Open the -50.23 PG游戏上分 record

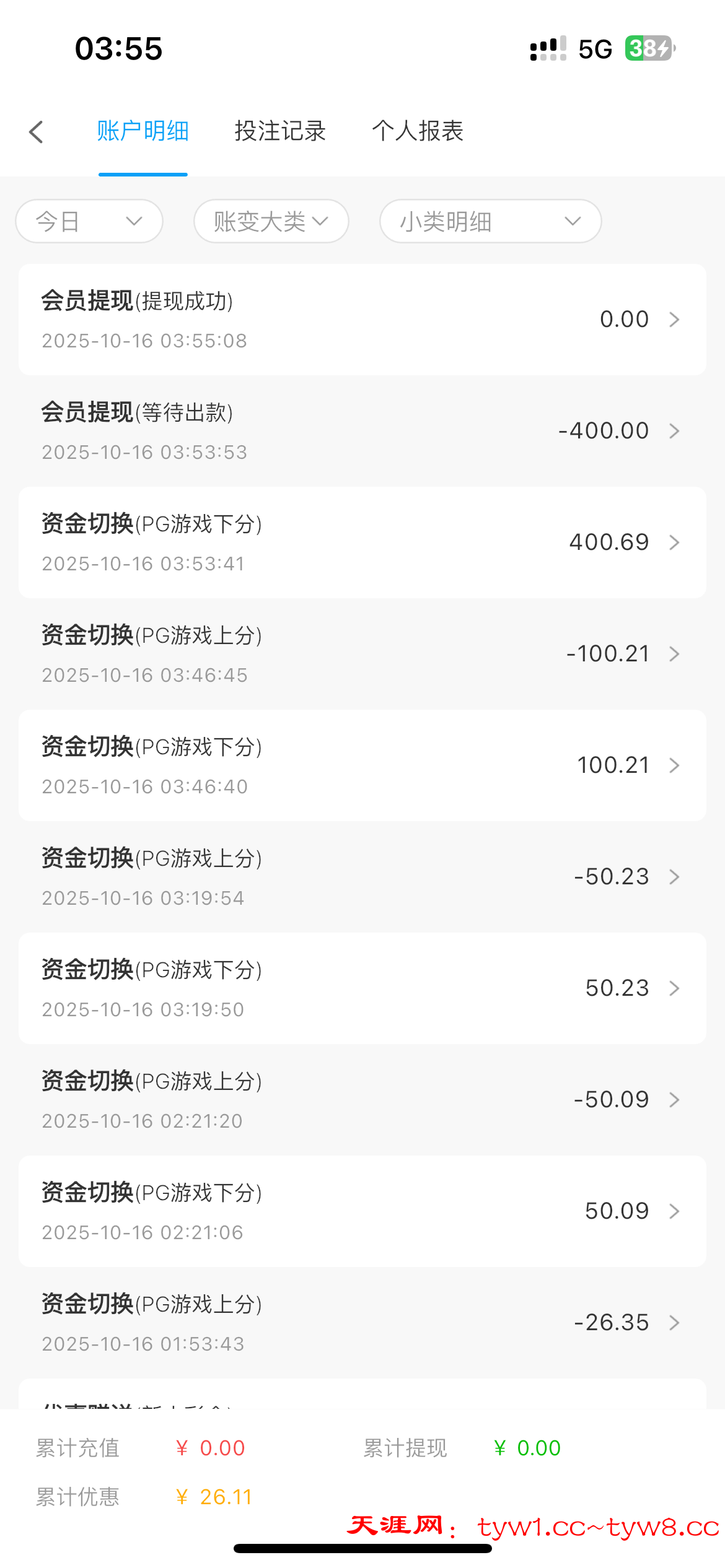click(362, 877)
